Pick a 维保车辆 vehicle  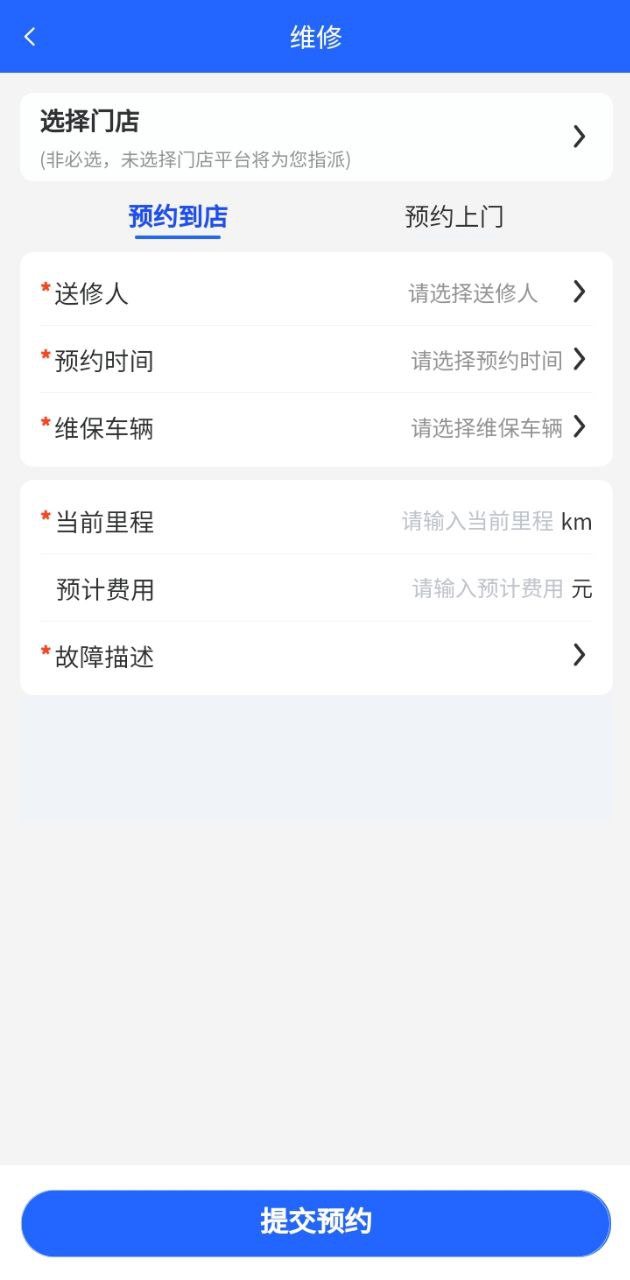[x=316, y=428]
